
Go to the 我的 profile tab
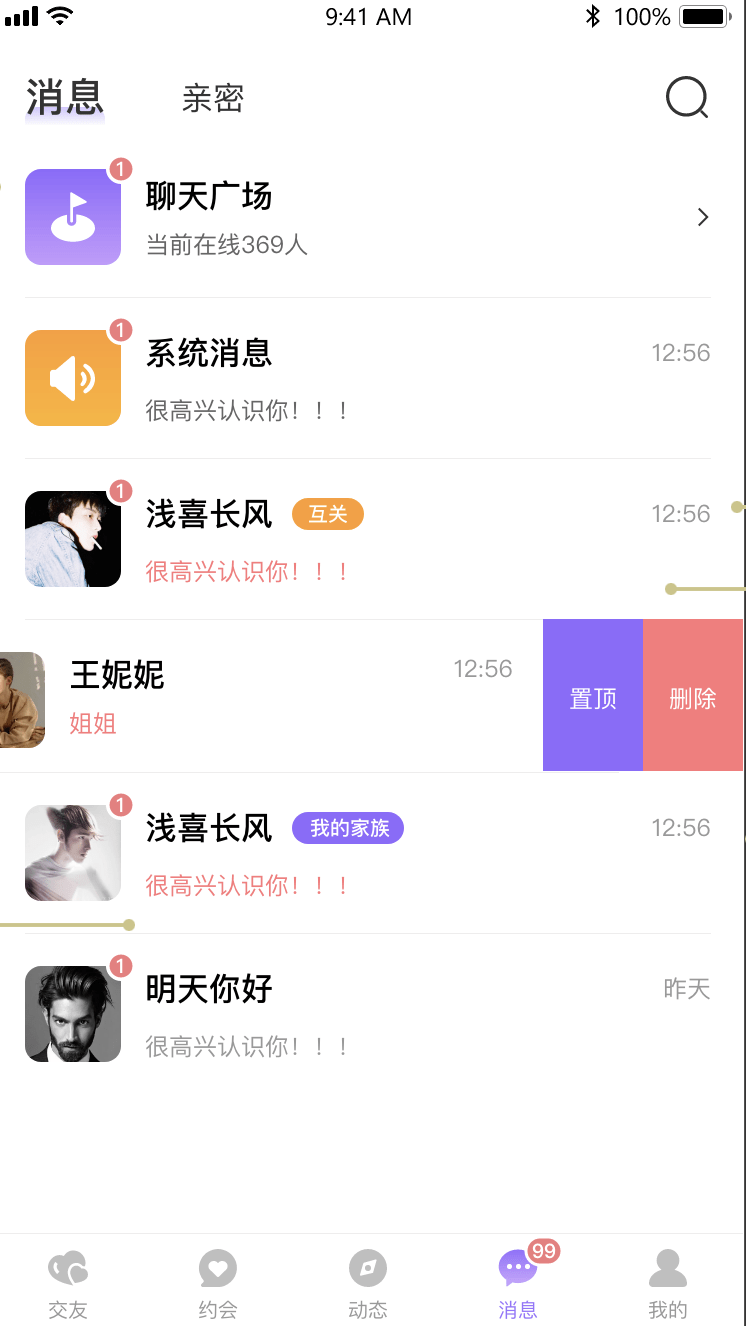click(668, 1284)
